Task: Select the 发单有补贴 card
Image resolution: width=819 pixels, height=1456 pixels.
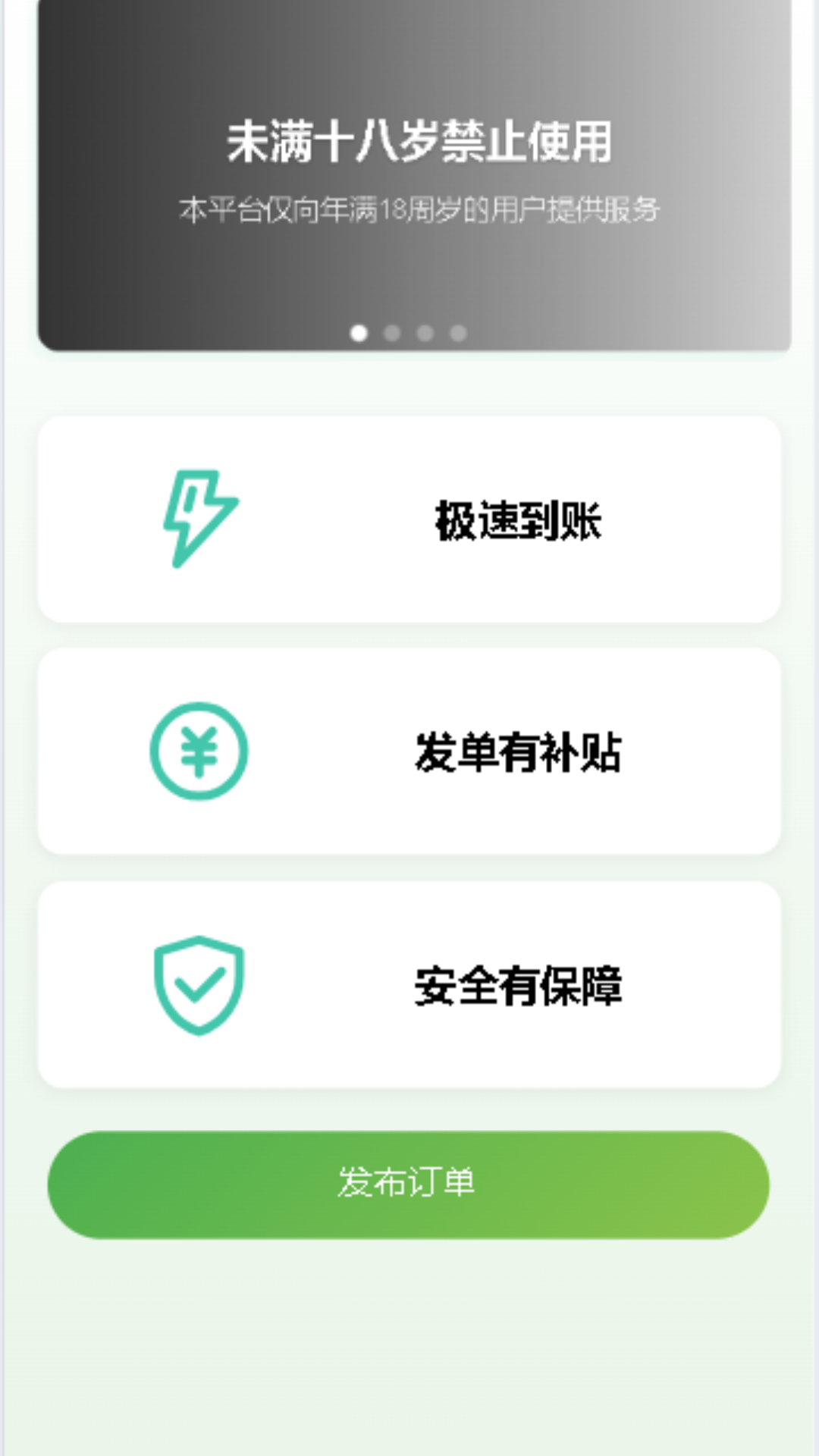Action: [409, 752]
